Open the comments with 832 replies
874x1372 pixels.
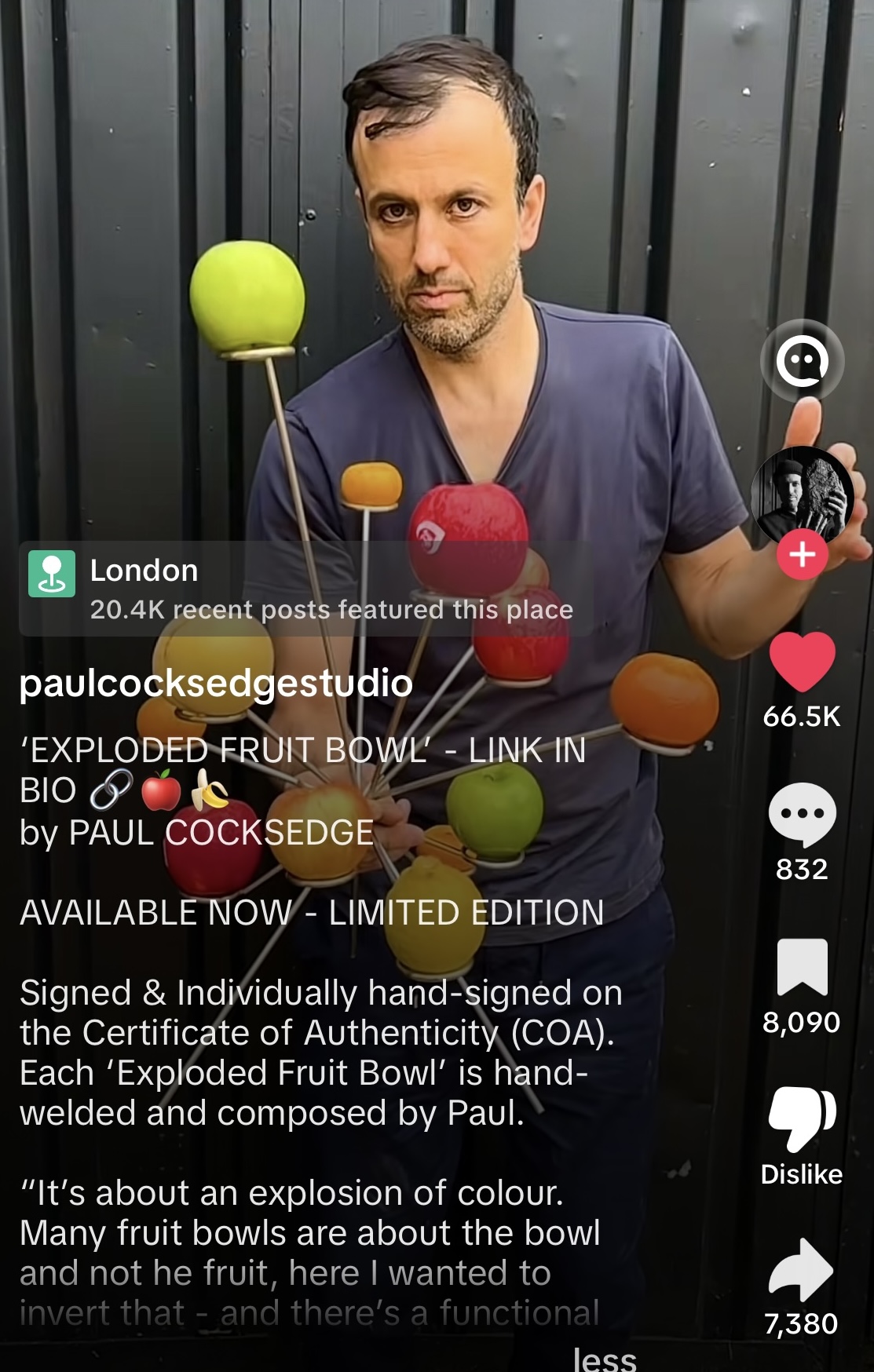802,814
